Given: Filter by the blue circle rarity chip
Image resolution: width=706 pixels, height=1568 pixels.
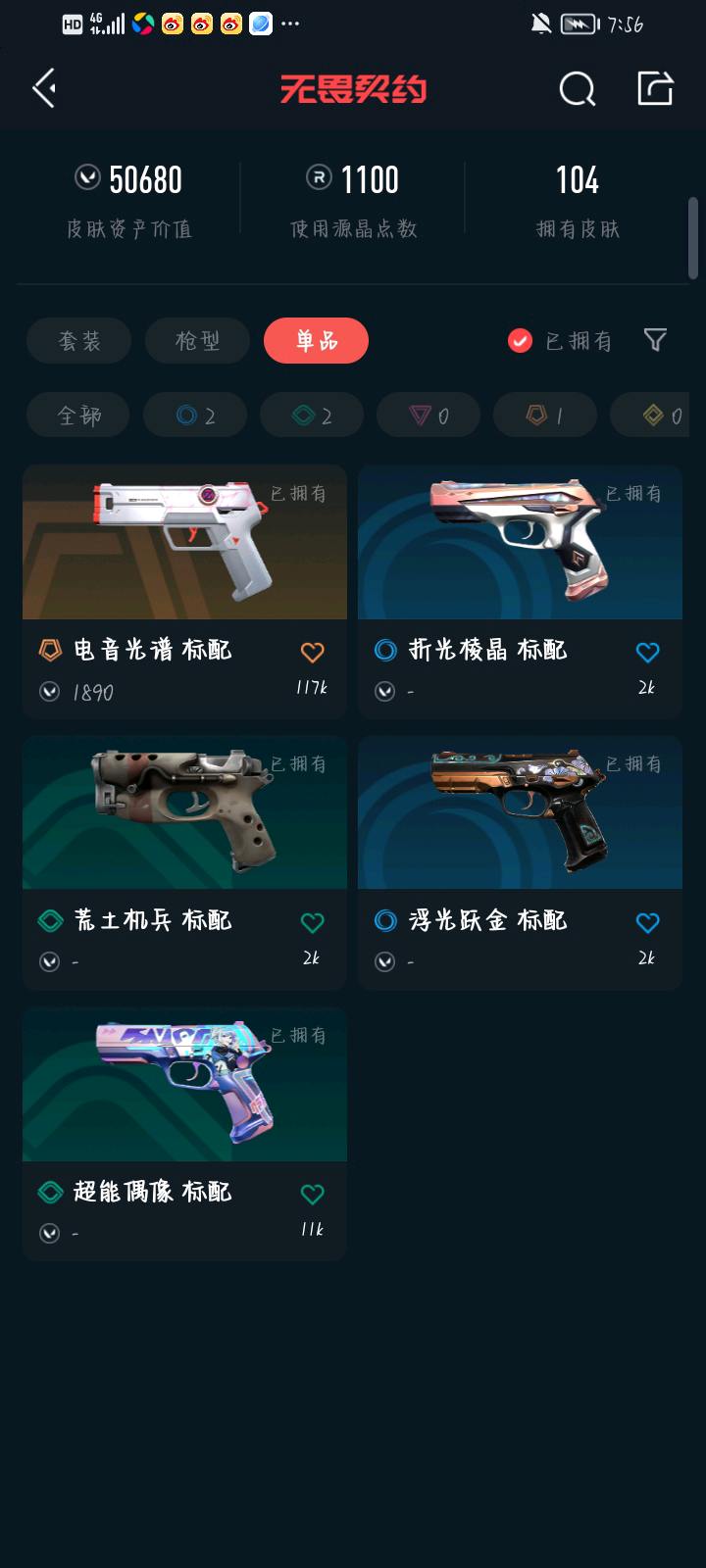Looking at the screenshot, I should (x=195, y=416).
